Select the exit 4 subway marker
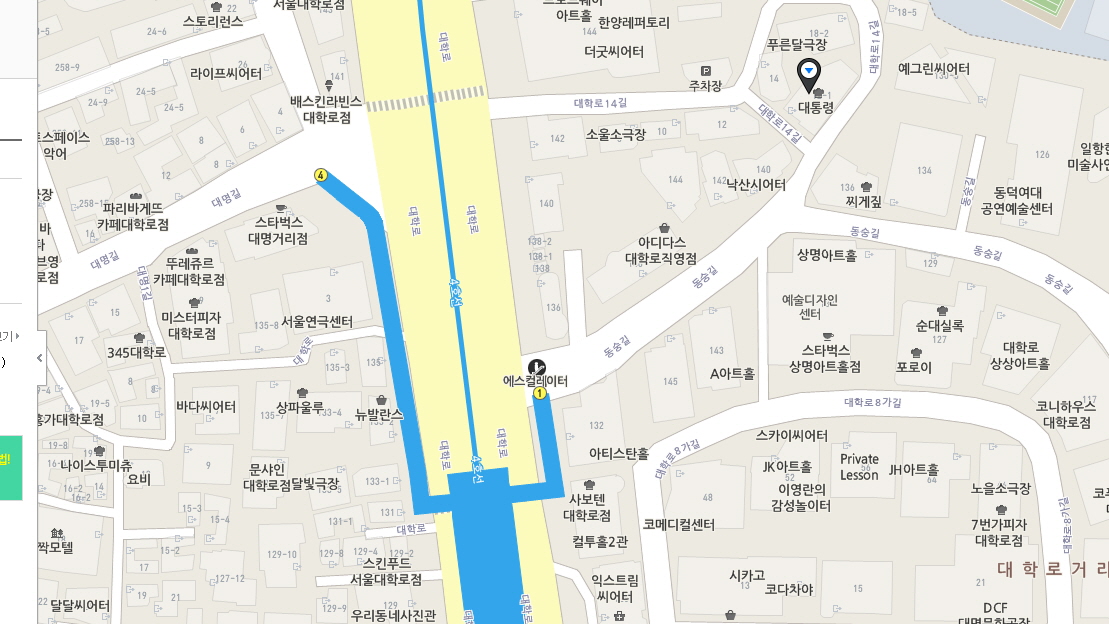Screen dimensions: 1109x624 (x=321, y=175)
